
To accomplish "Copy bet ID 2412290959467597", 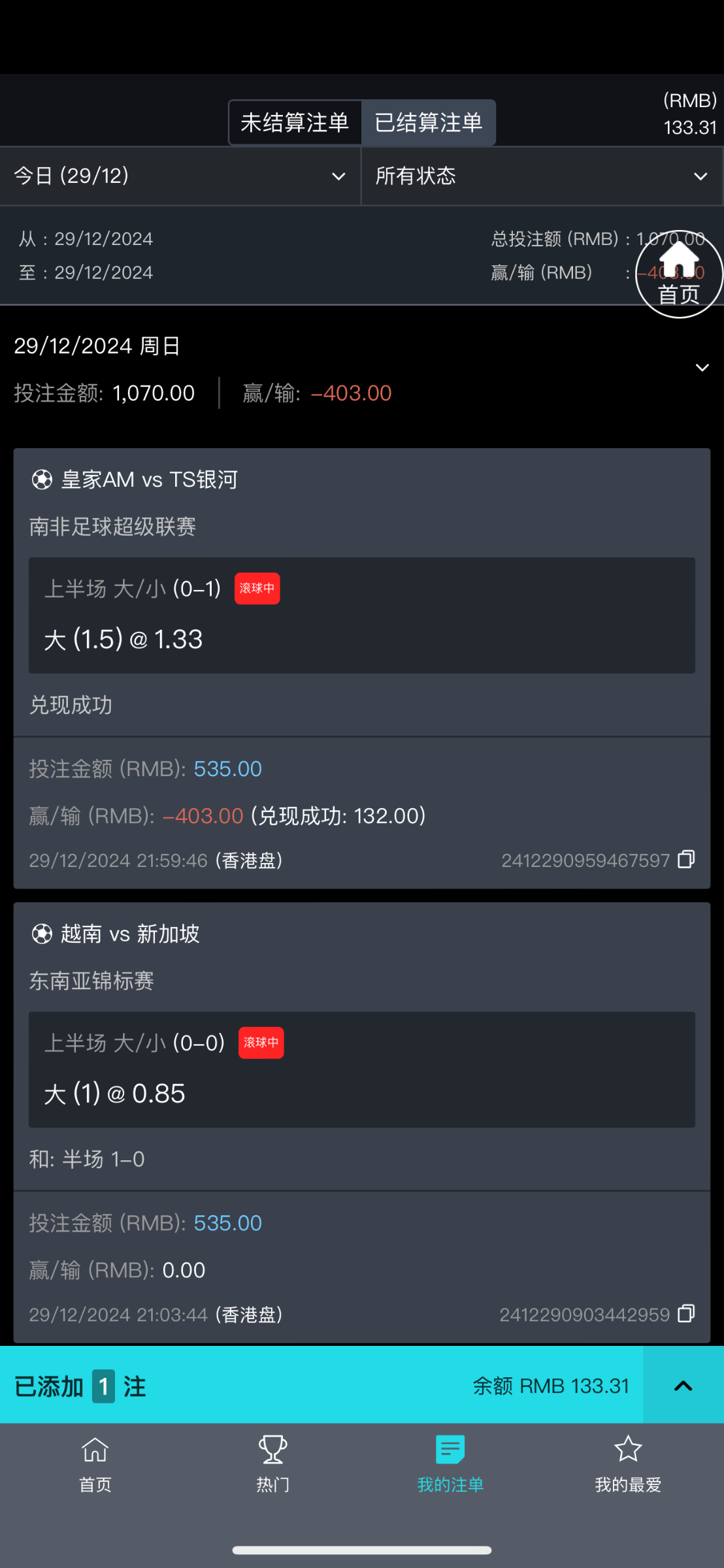I will (686, 860).
